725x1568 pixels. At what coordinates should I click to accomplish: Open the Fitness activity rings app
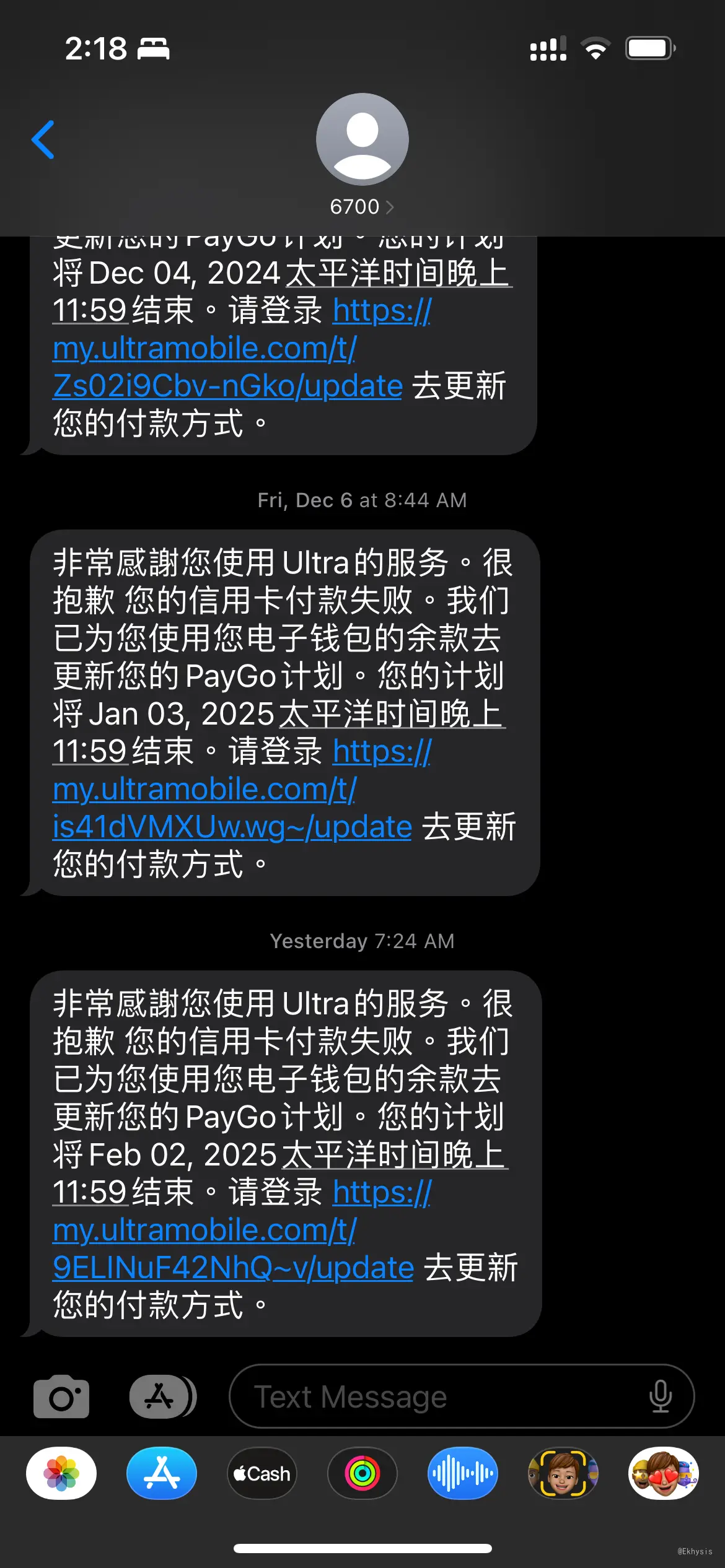click(x=362, y=1473)
